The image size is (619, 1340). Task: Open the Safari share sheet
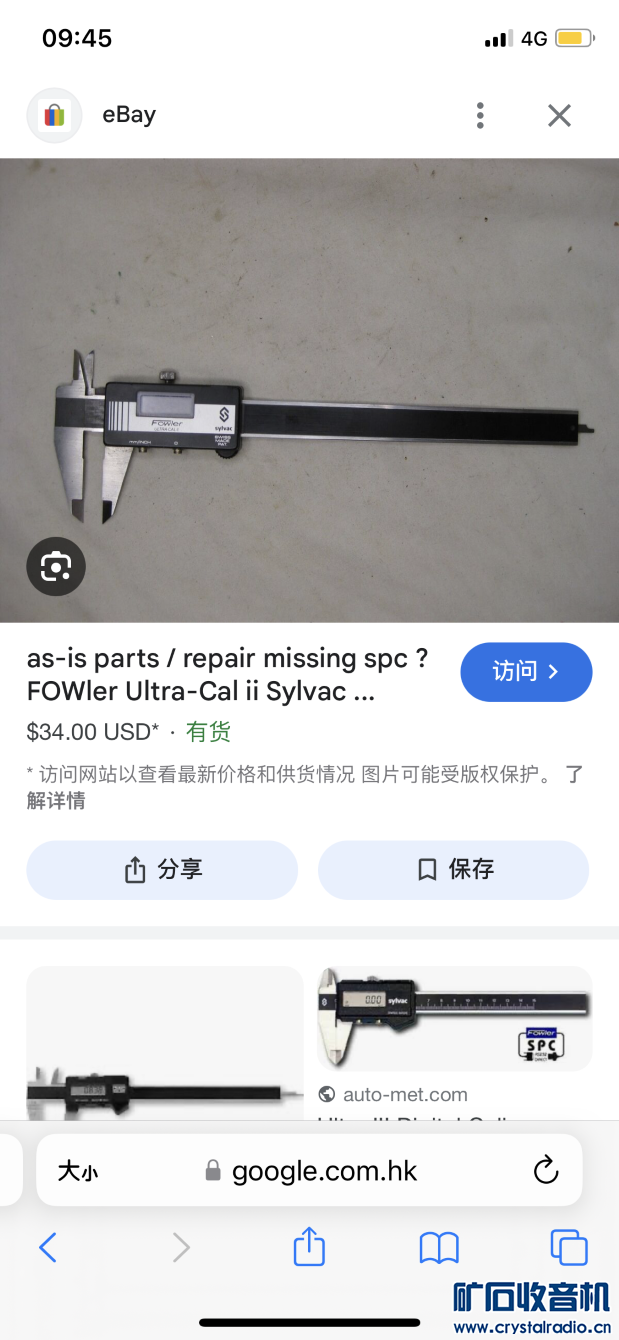coord(309,1247)
